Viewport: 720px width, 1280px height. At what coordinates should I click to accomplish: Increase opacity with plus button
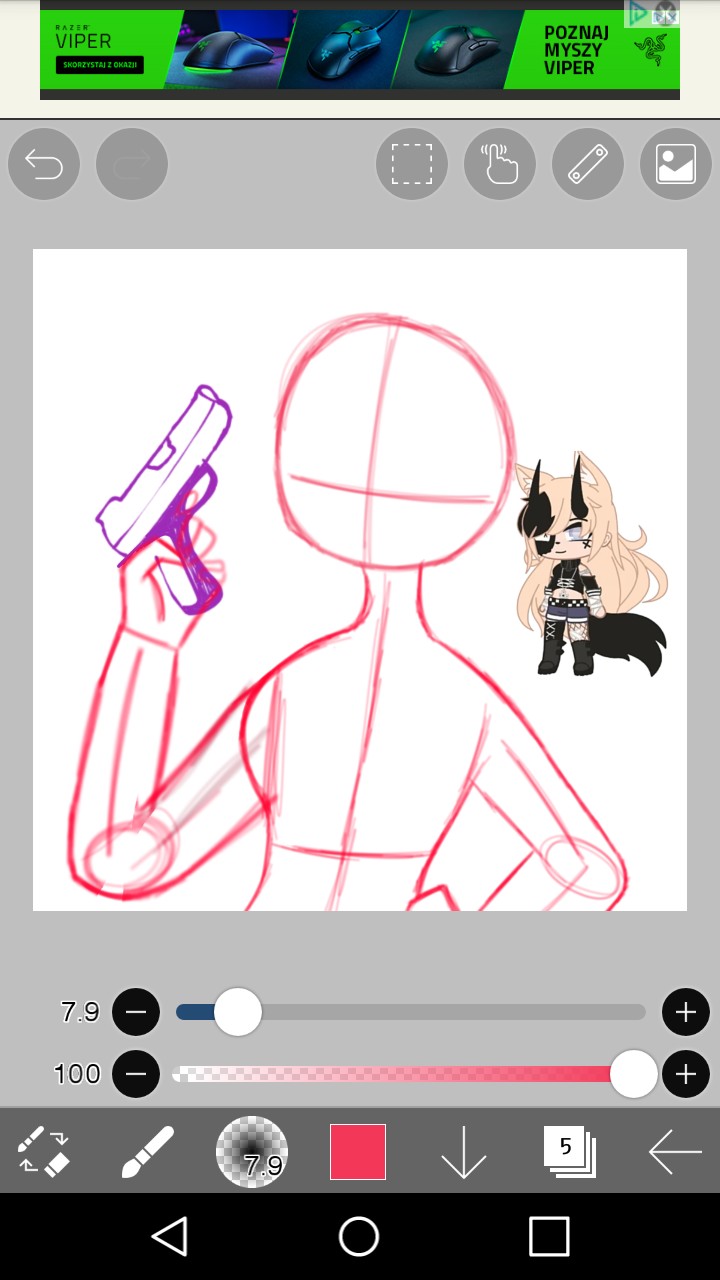point(685,1074)
